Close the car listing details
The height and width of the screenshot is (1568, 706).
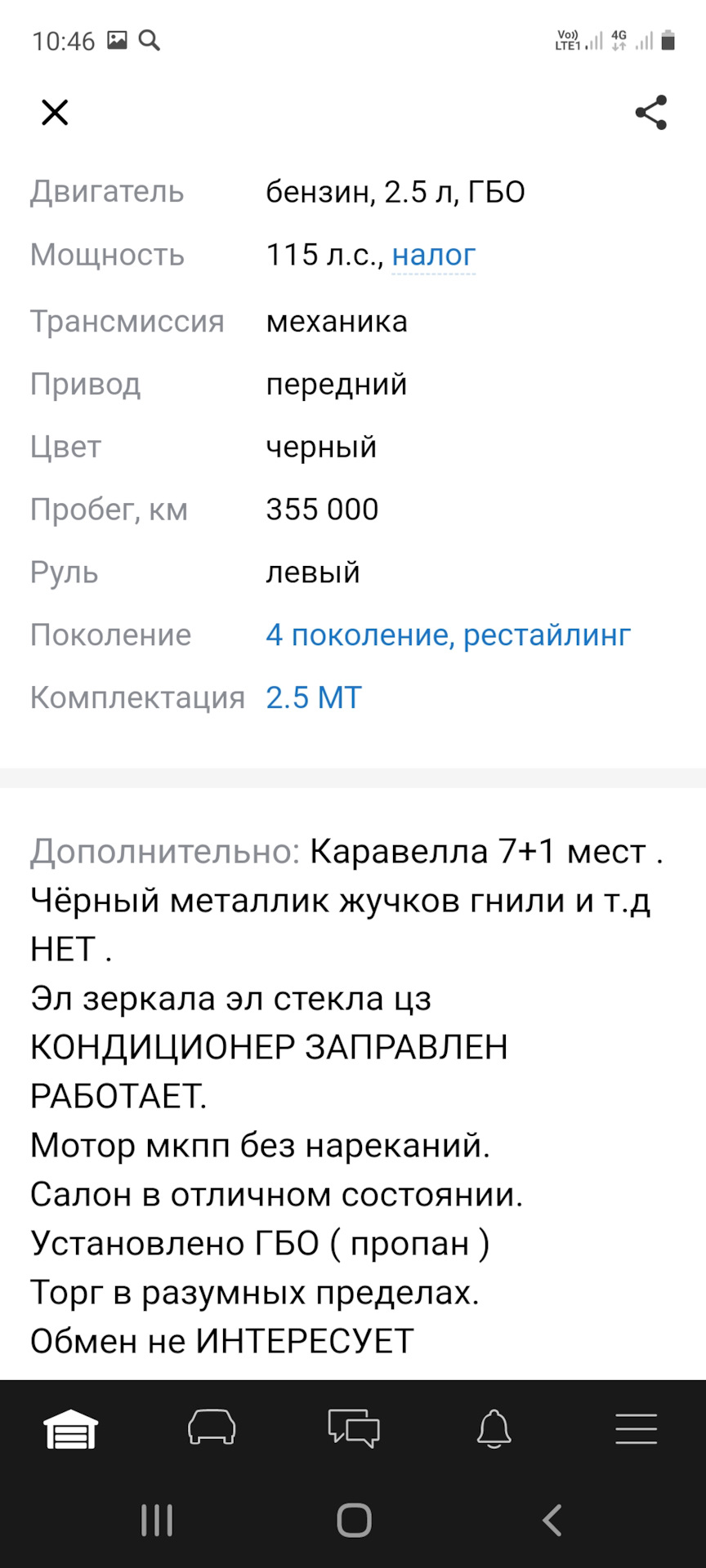pos(55,112)
